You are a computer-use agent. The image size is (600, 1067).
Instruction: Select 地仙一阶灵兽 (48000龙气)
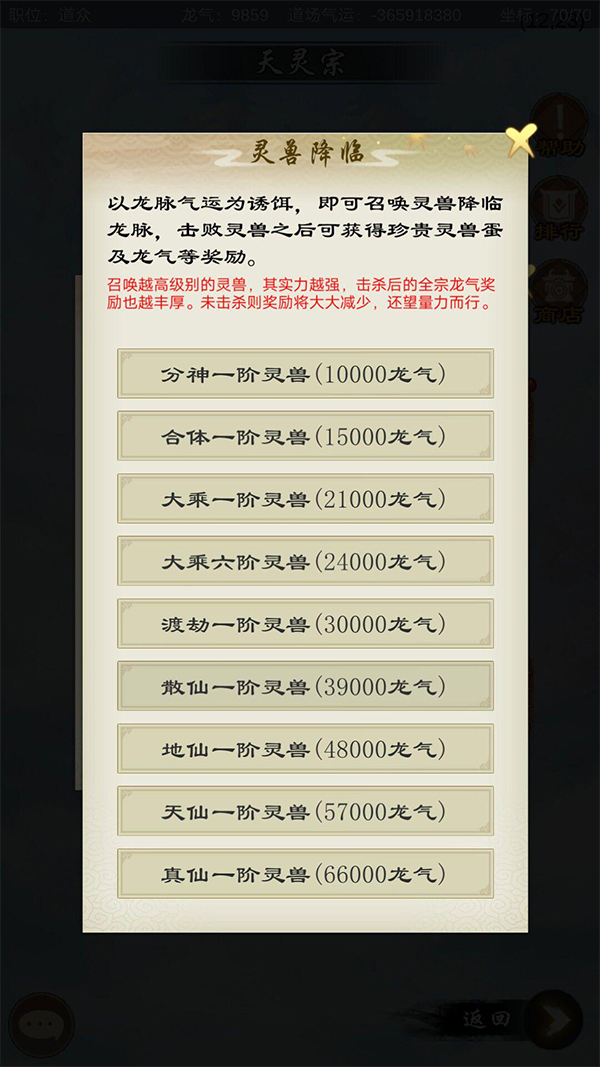point(305,749)
